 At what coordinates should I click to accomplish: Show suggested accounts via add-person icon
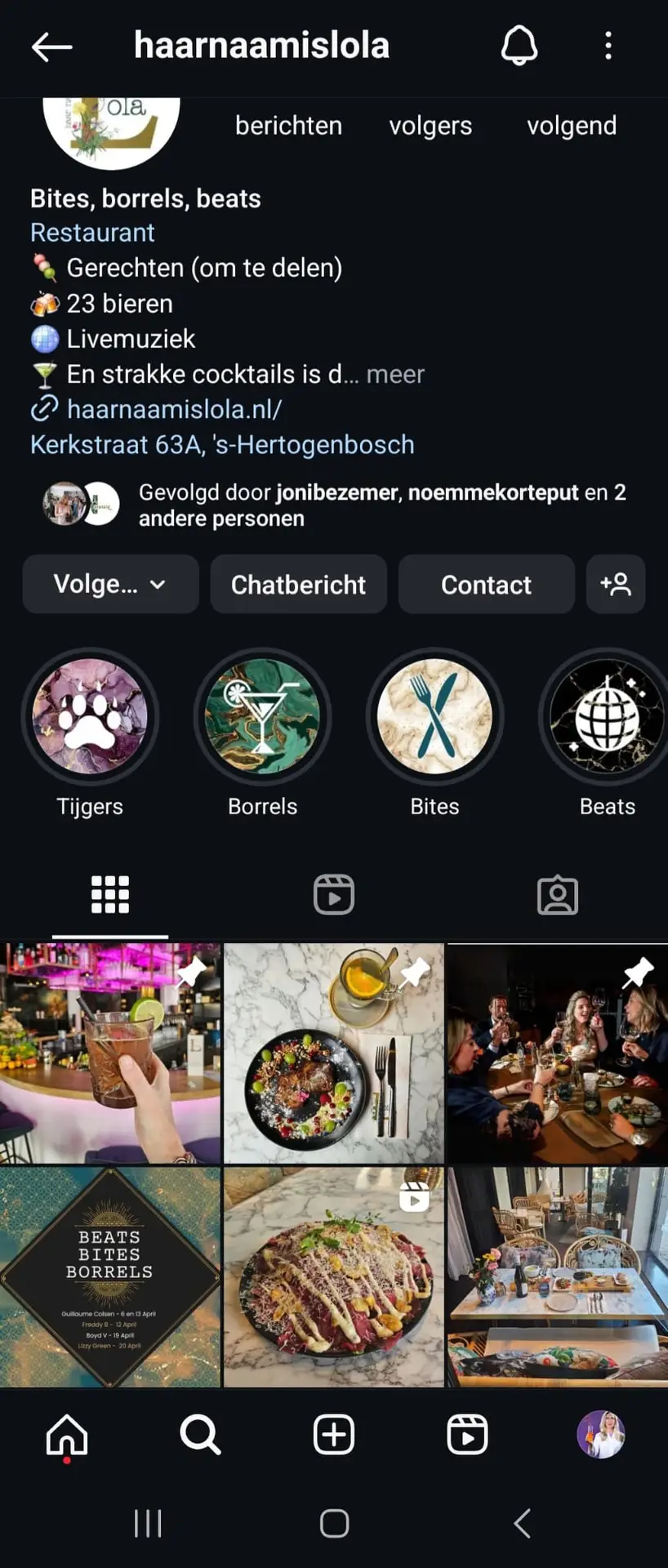616,584
